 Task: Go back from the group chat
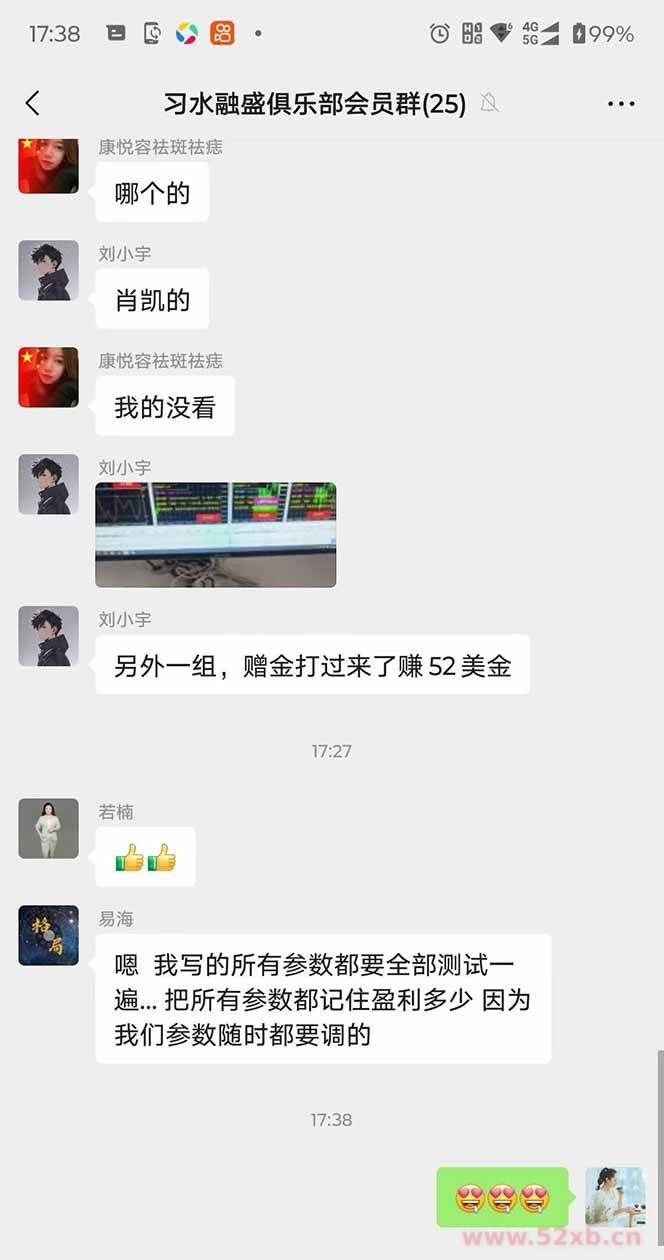click(x=33, y=103)
